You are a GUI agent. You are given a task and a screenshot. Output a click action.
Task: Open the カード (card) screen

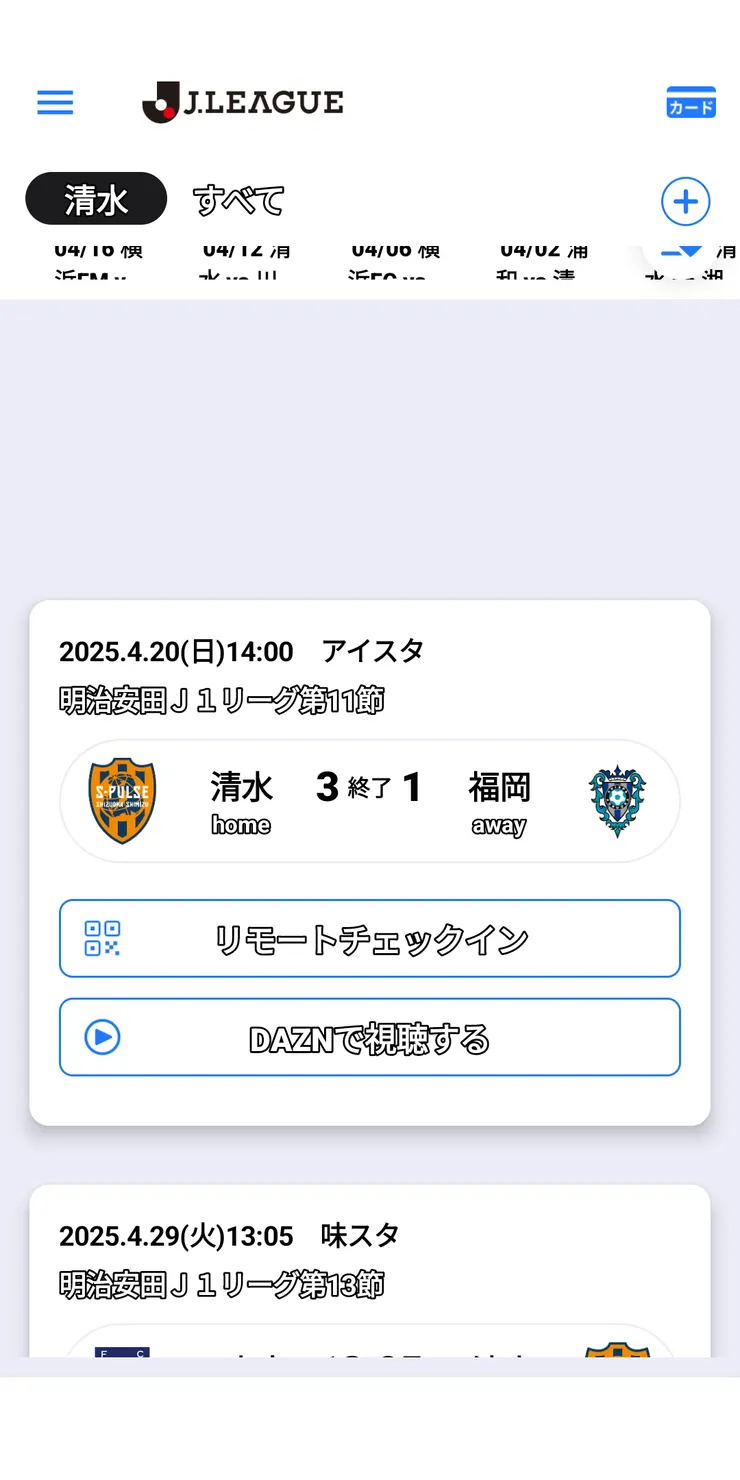click(690, 101)
